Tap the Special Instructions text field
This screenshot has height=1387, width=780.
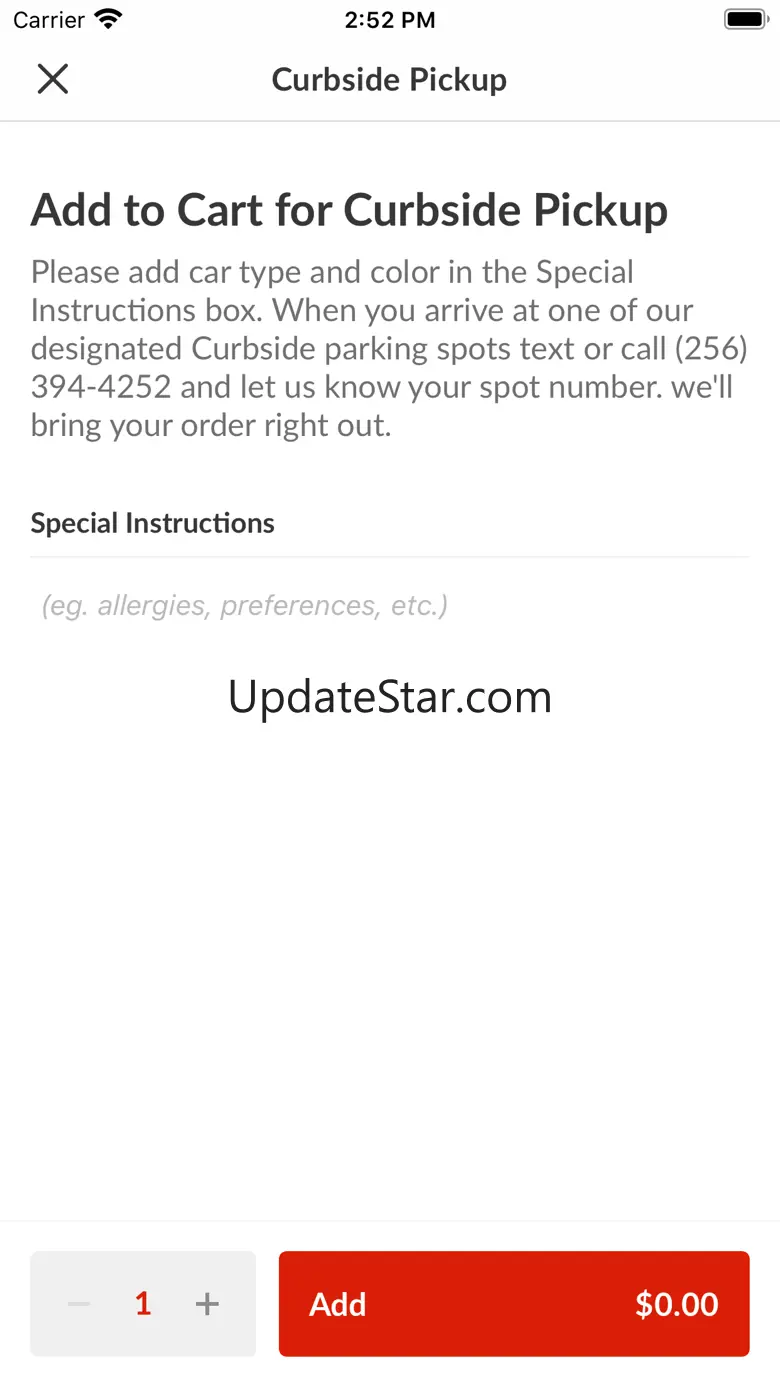click(x=388, y=605)
